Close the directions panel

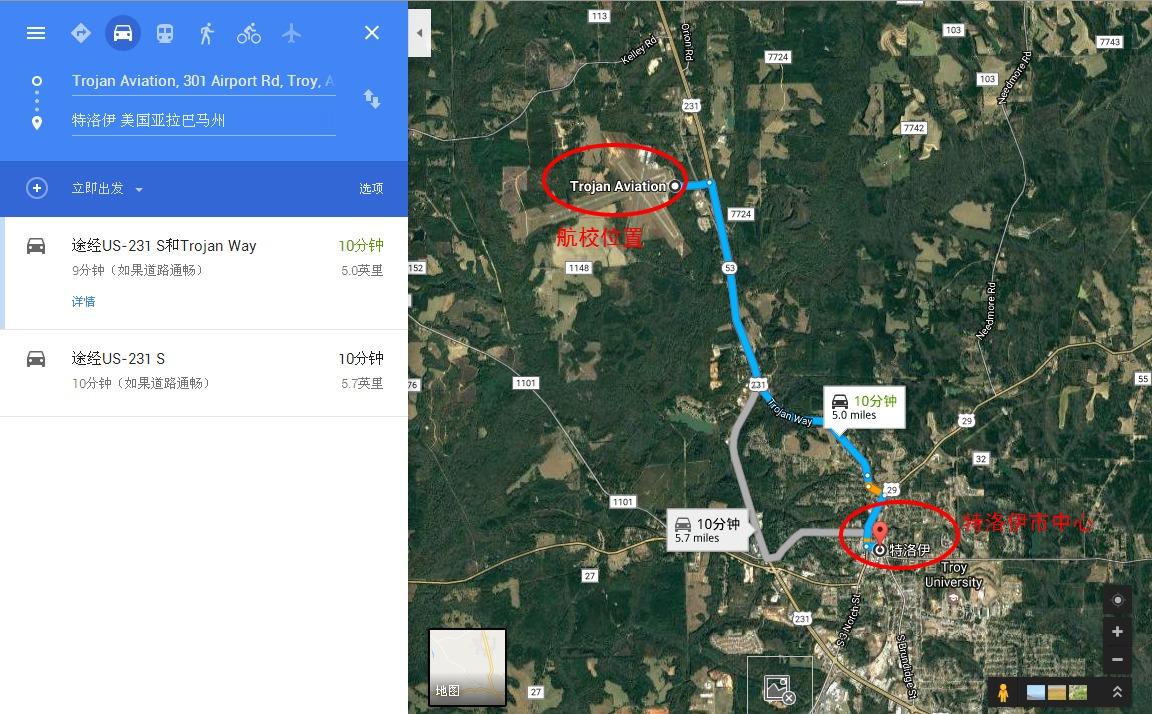tap(372, 33)
